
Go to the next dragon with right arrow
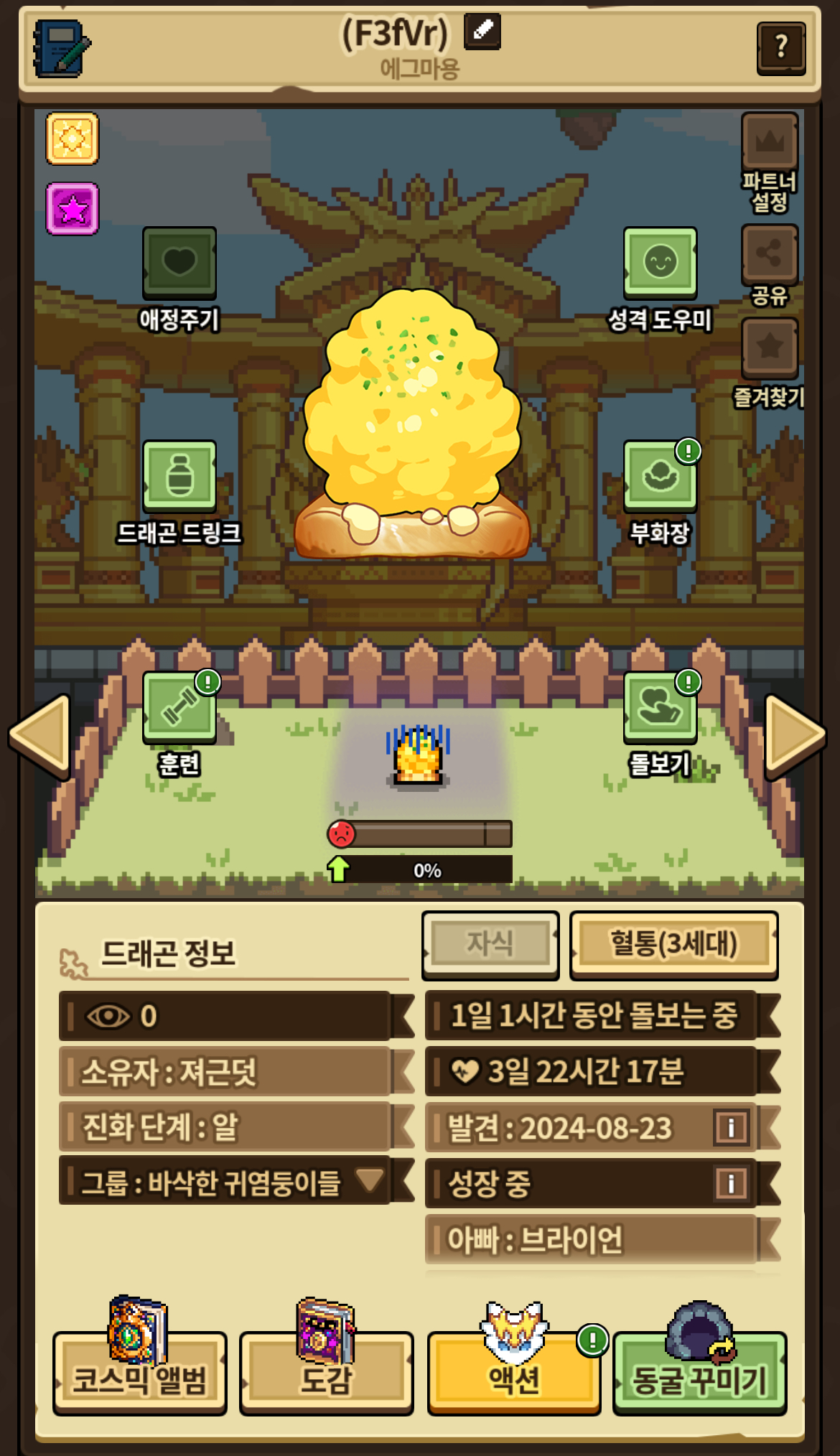(795, 735)
